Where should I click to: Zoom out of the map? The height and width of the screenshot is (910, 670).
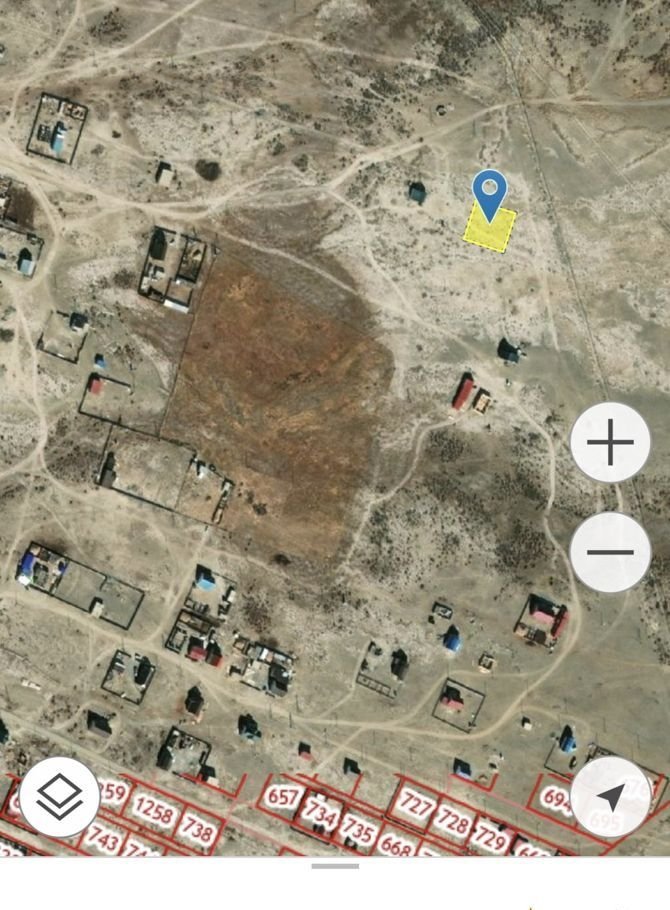[610, 551]
